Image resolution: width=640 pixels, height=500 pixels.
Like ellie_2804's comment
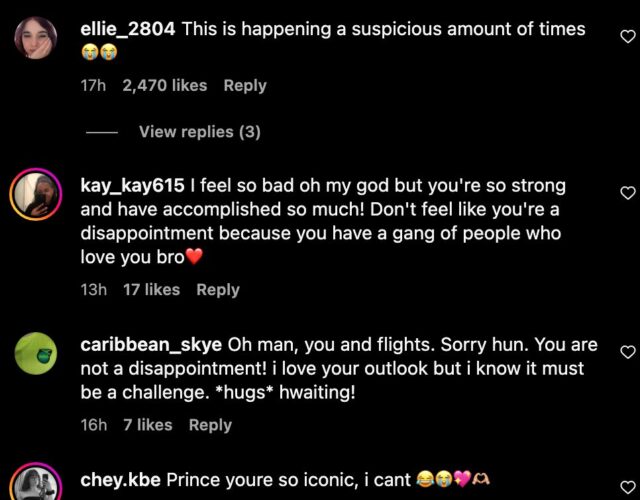click(628, 37)
